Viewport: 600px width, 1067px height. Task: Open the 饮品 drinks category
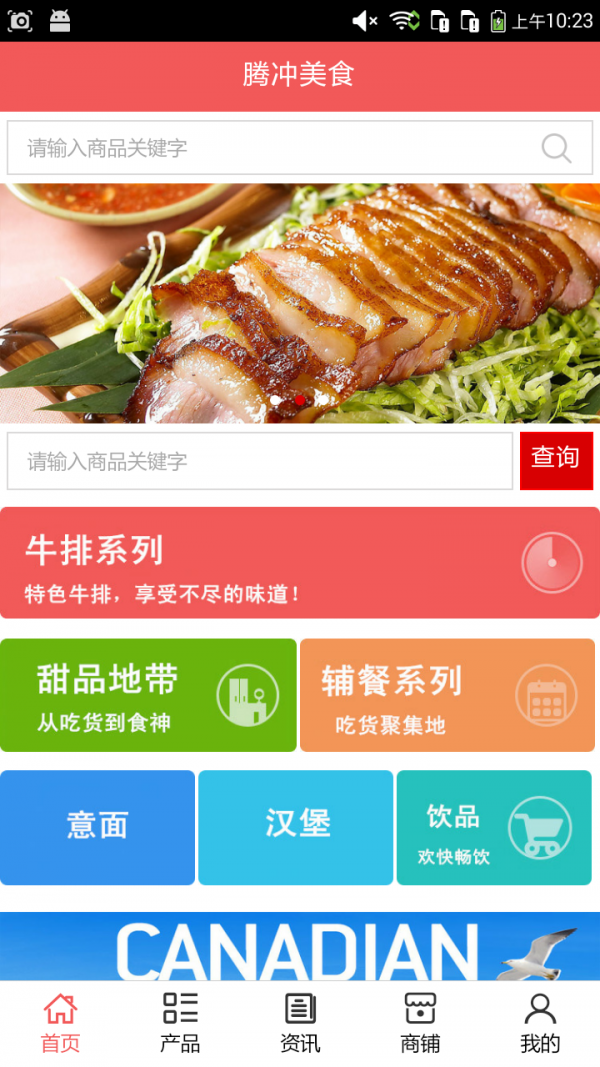(494, 827)
